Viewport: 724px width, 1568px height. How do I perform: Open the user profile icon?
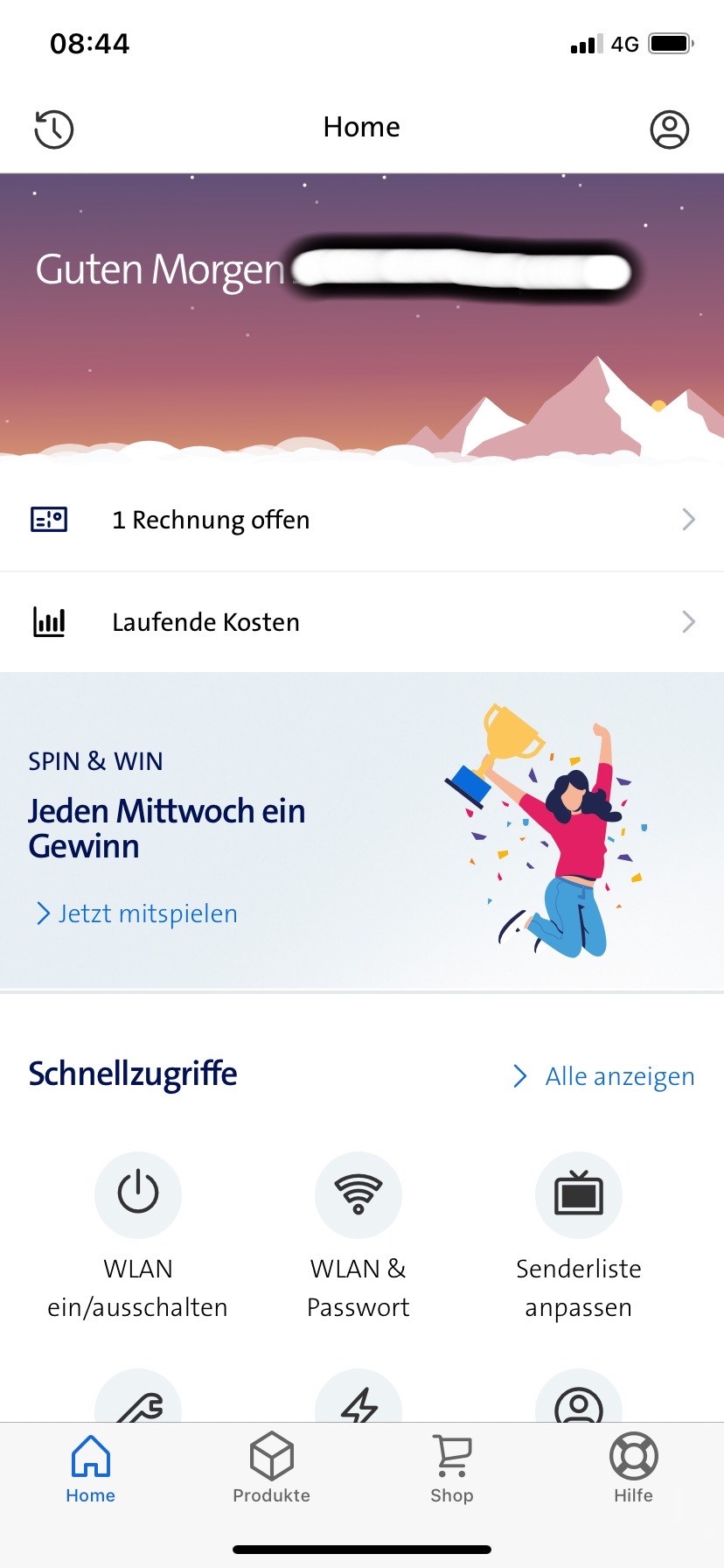(x=669, y=129)
